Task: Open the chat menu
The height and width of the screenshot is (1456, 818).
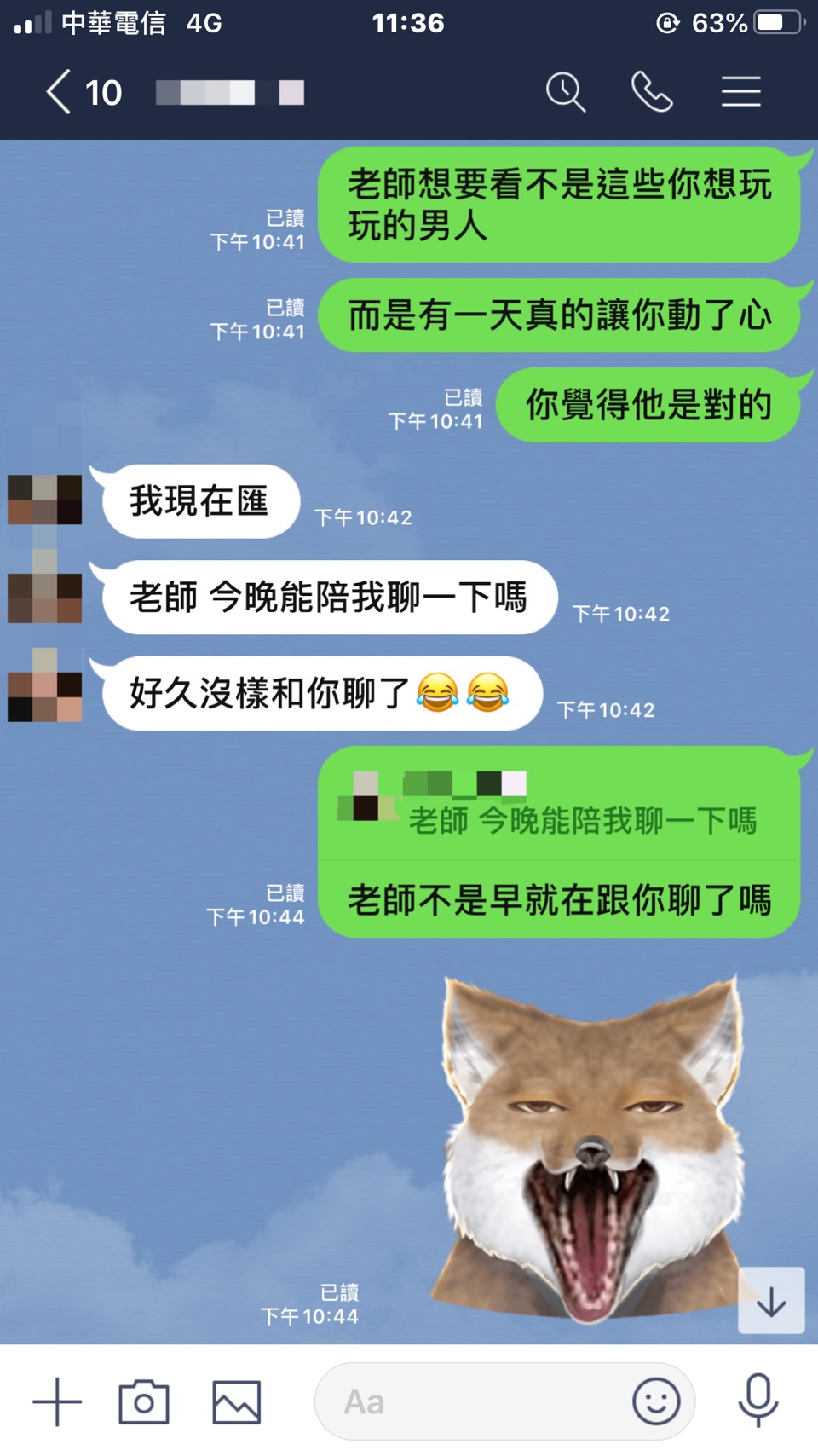Action: click(740, 92)
